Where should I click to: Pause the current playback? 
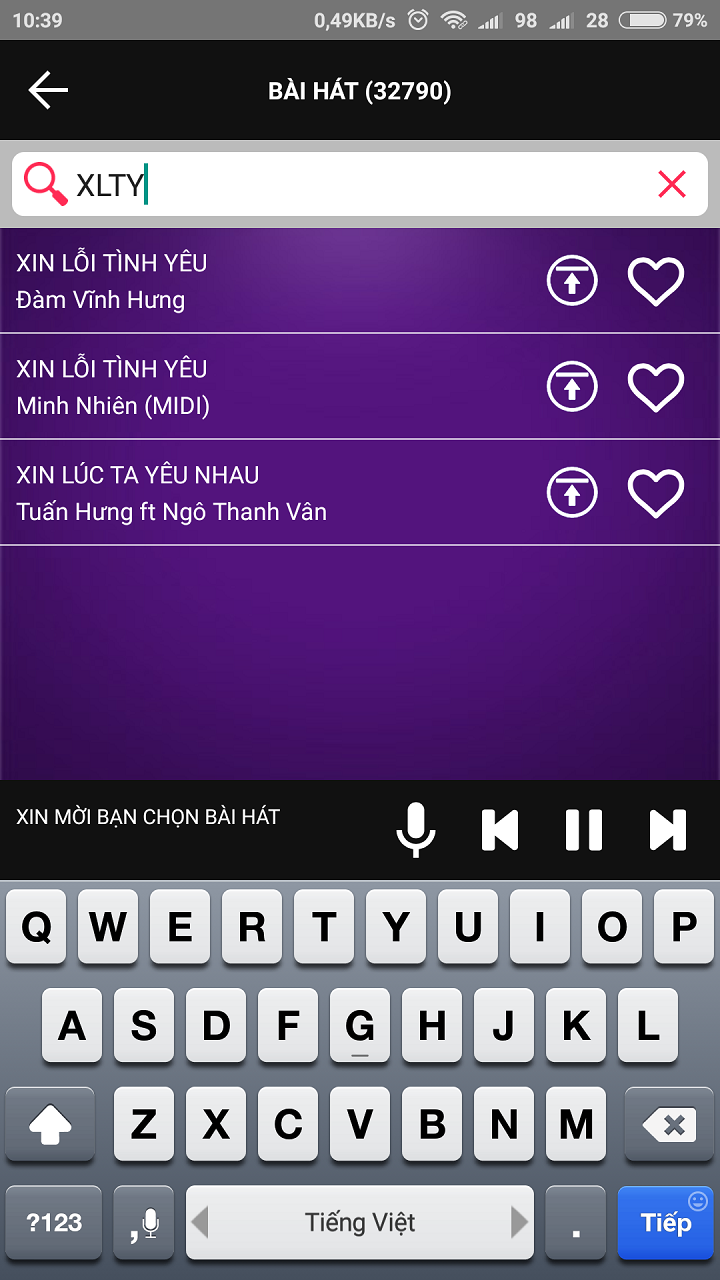[584, 830]
